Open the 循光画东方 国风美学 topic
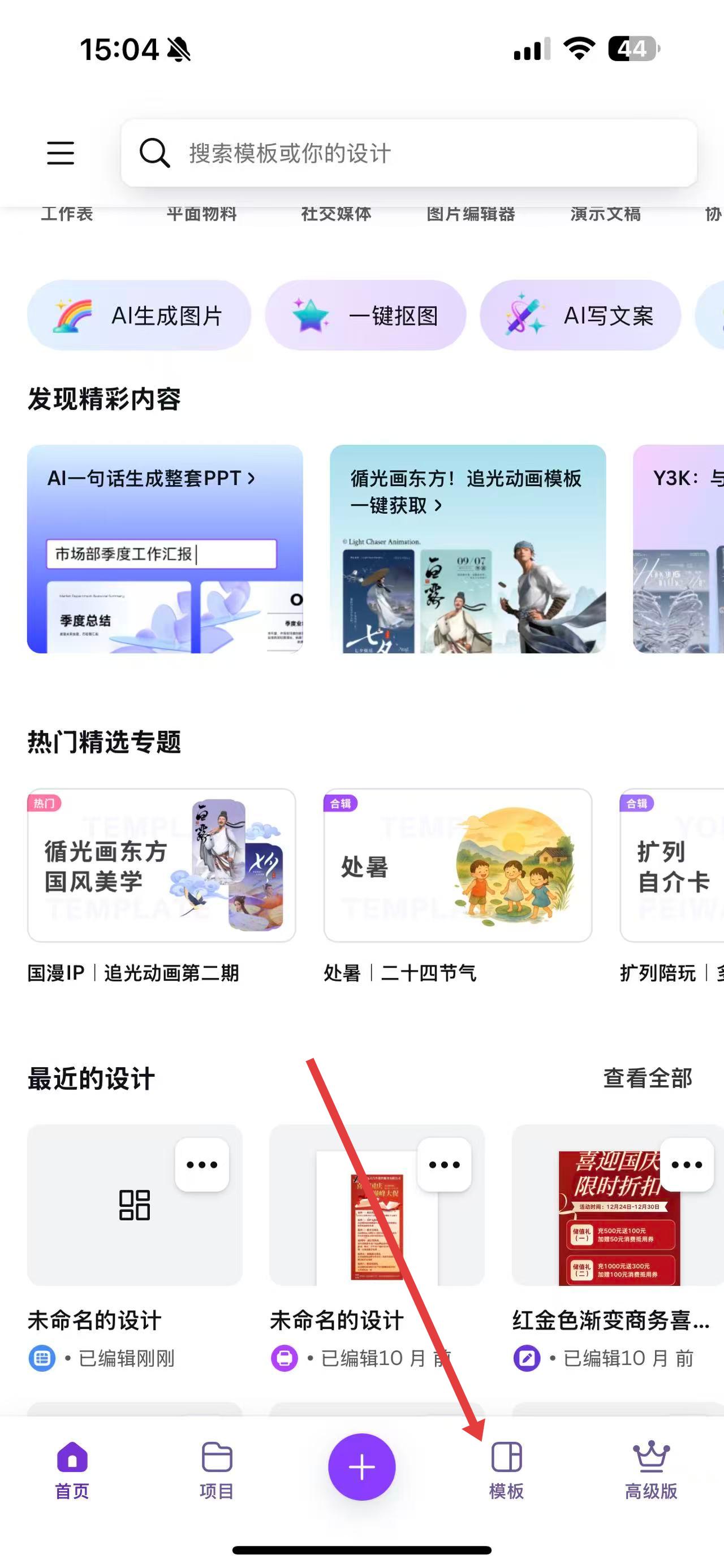Screen dimensions: 724x1568 point(161,865)
